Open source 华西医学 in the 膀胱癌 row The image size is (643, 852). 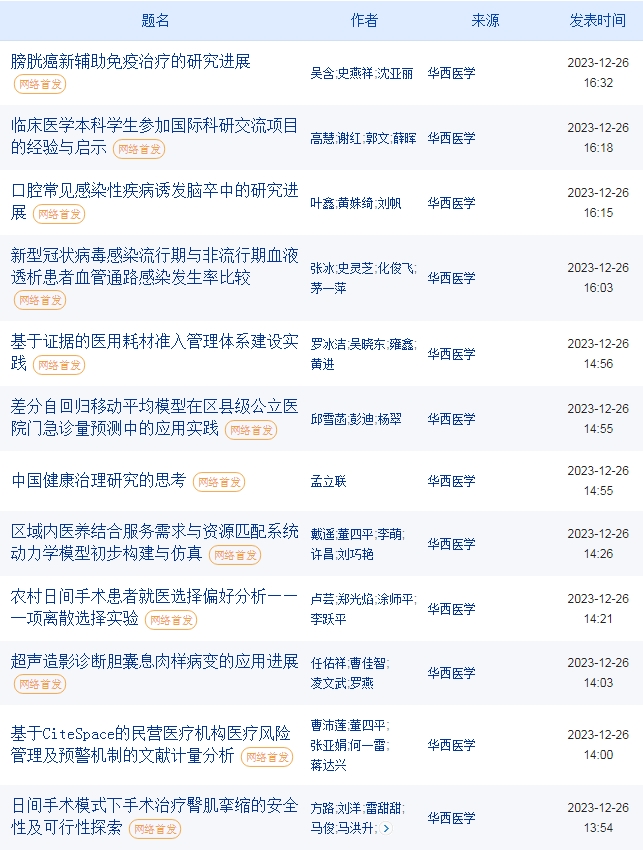click(451, 74)
